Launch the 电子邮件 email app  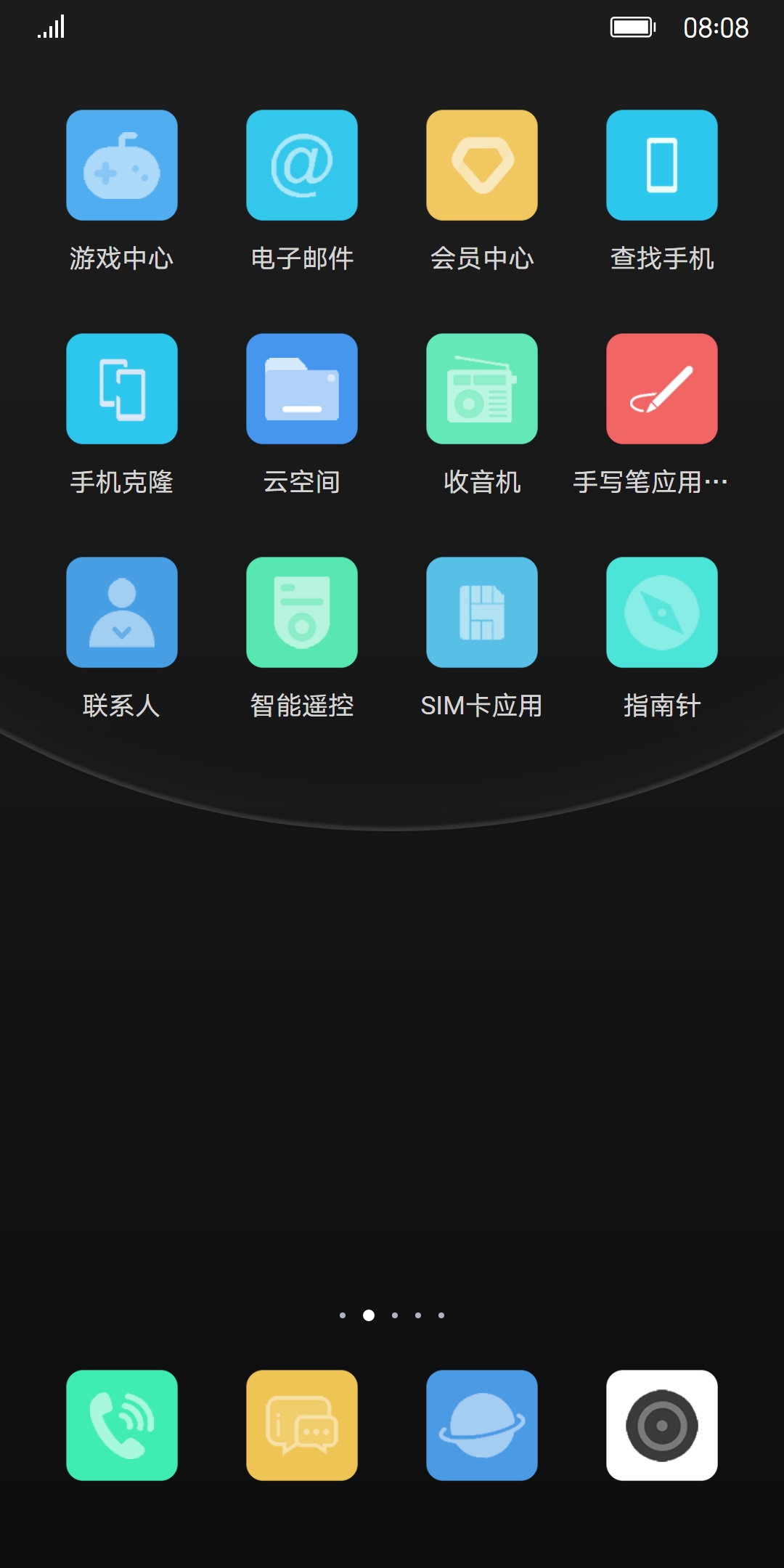[x=302, y=166]
